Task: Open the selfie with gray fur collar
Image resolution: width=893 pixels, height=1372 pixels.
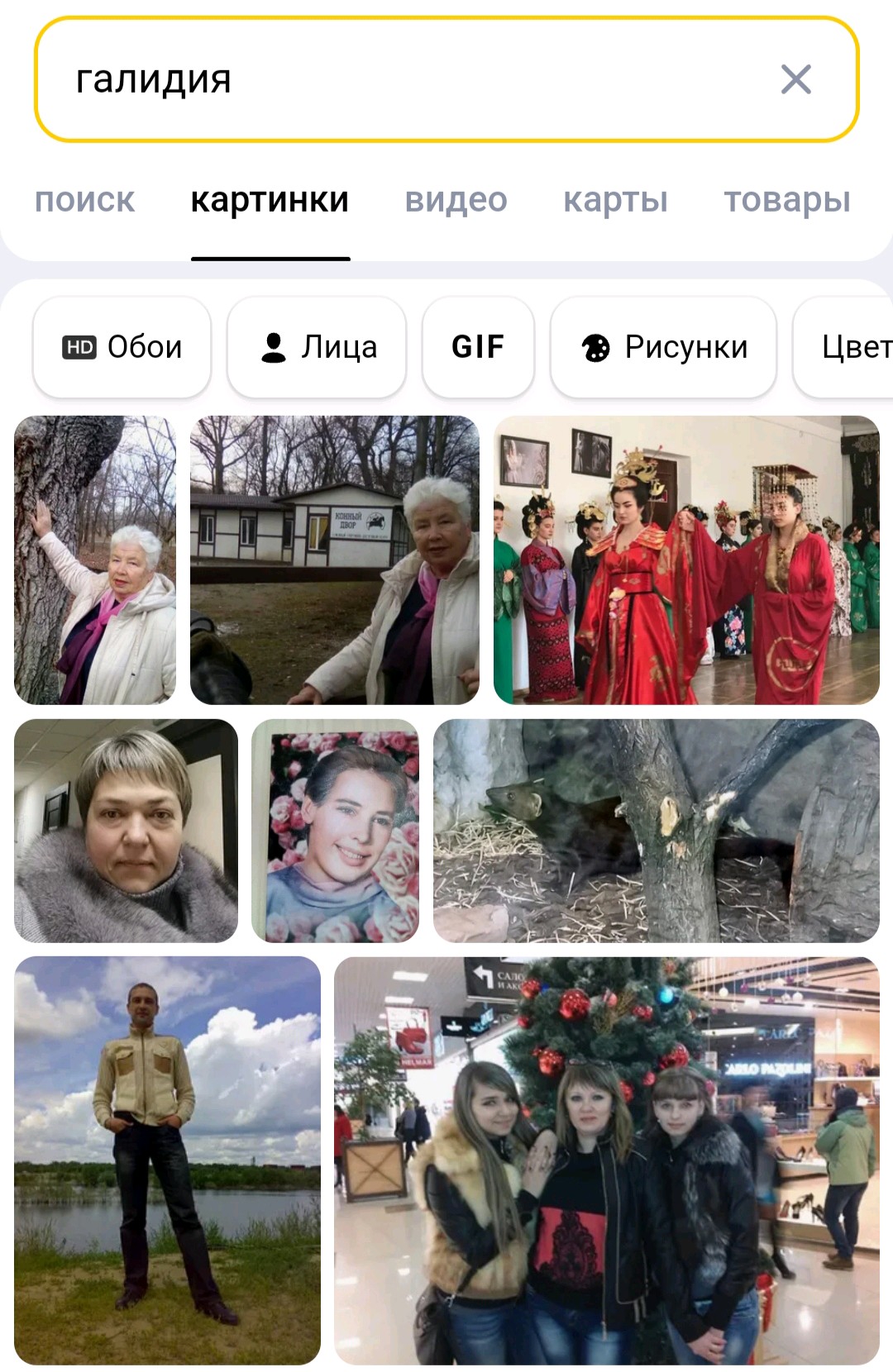Action: point(126,831)
